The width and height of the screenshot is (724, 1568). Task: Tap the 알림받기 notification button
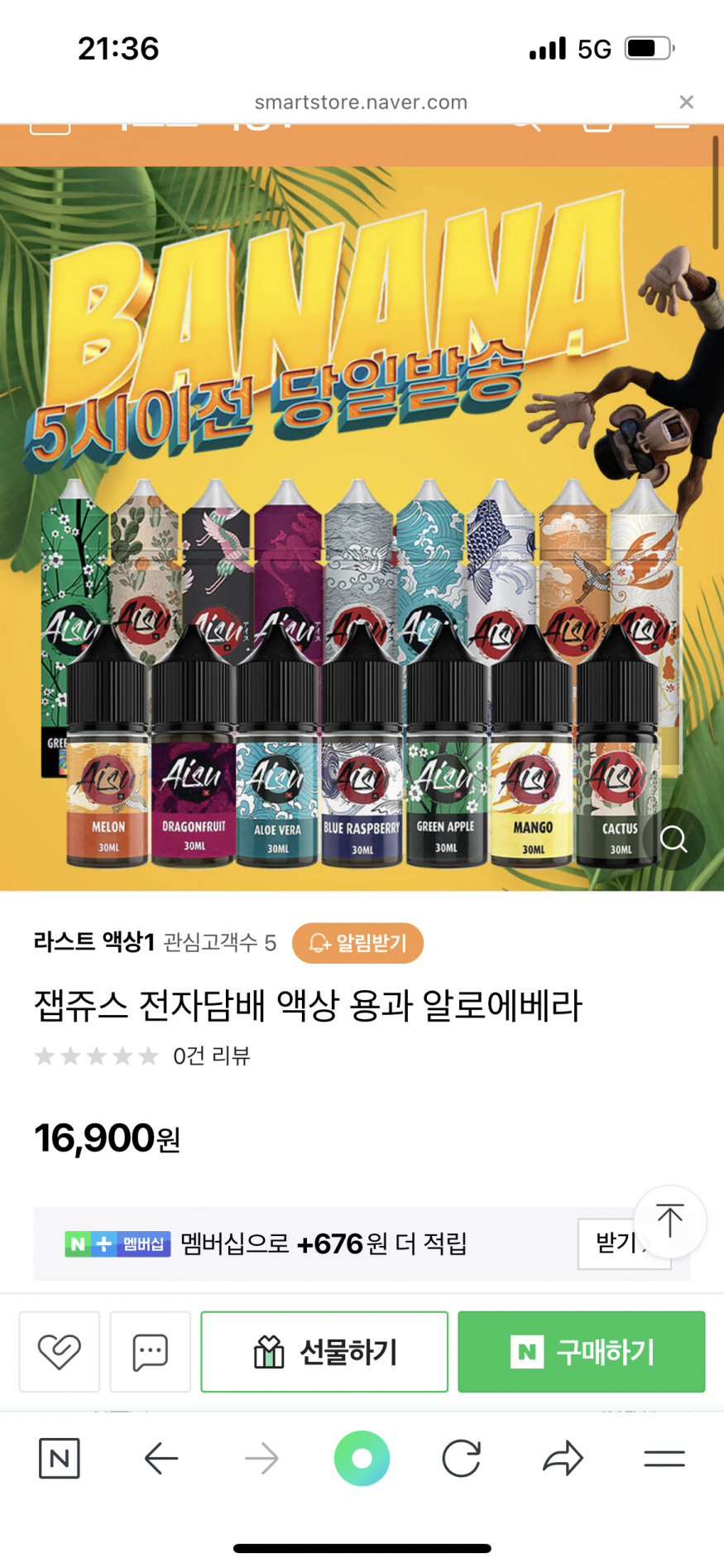tap(357, 943)
